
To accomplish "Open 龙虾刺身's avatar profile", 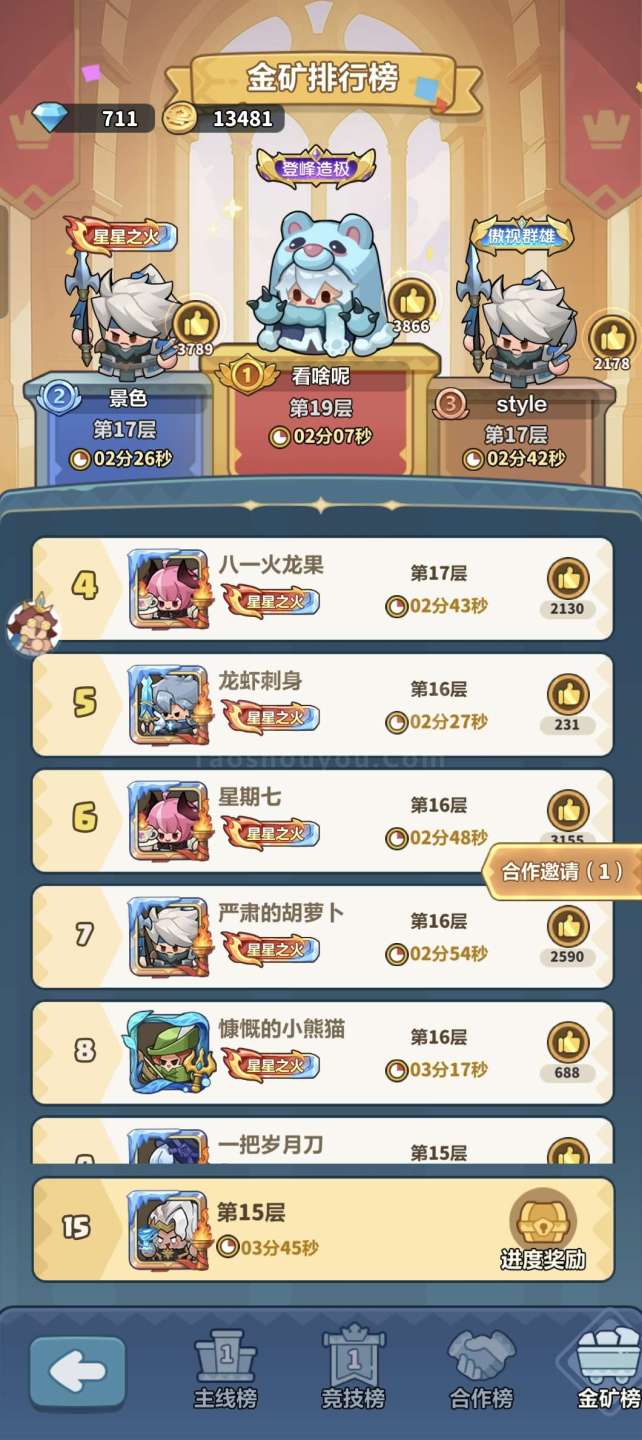I will point(168,704).
